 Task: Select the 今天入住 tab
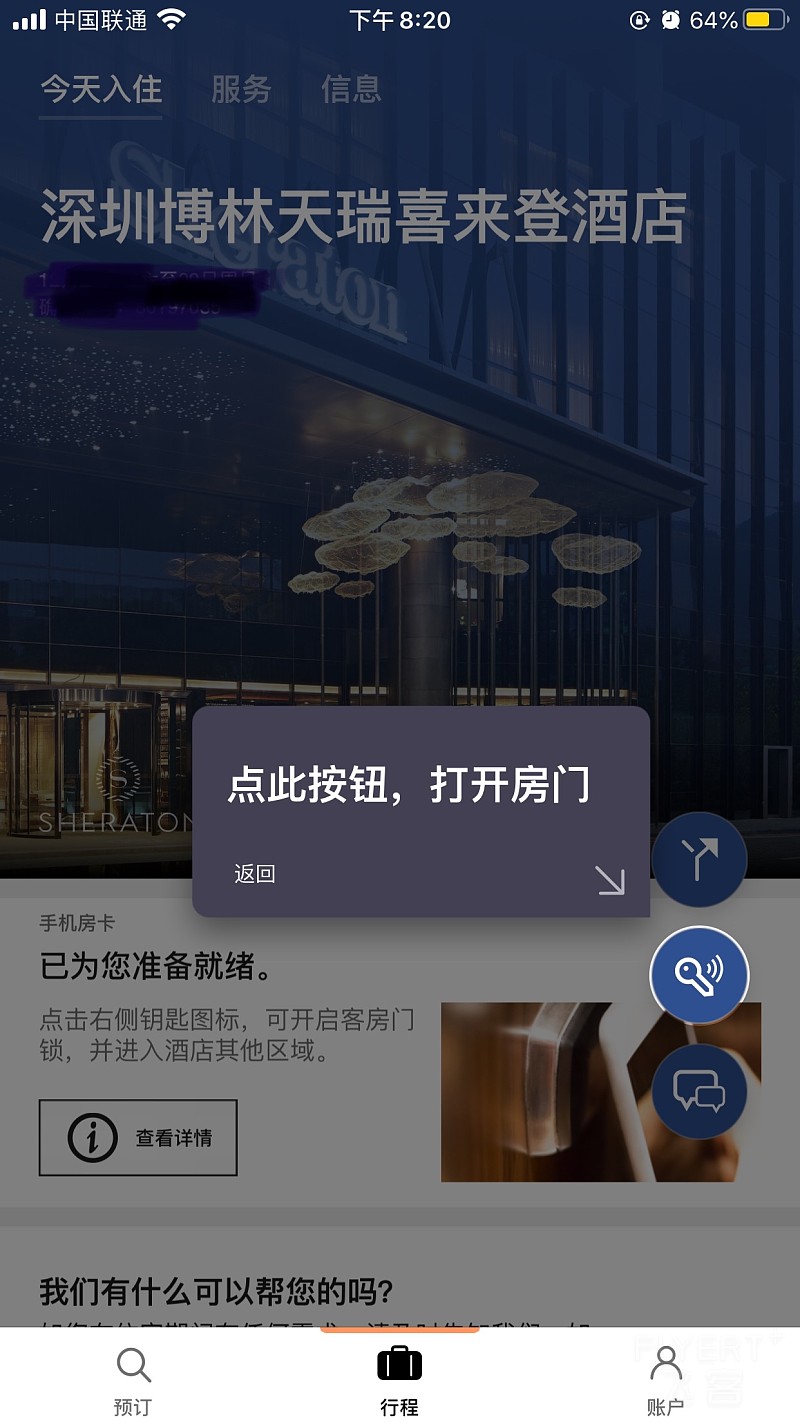(101, 90)
